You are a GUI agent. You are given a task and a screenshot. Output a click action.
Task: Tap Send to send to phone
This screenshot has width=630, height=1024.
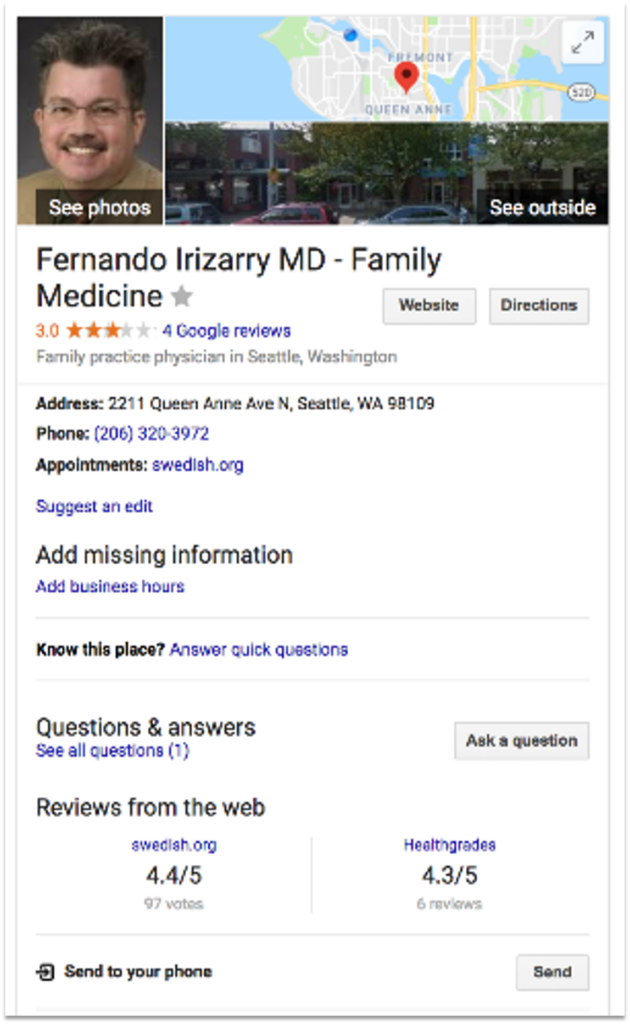click(552, 972)
